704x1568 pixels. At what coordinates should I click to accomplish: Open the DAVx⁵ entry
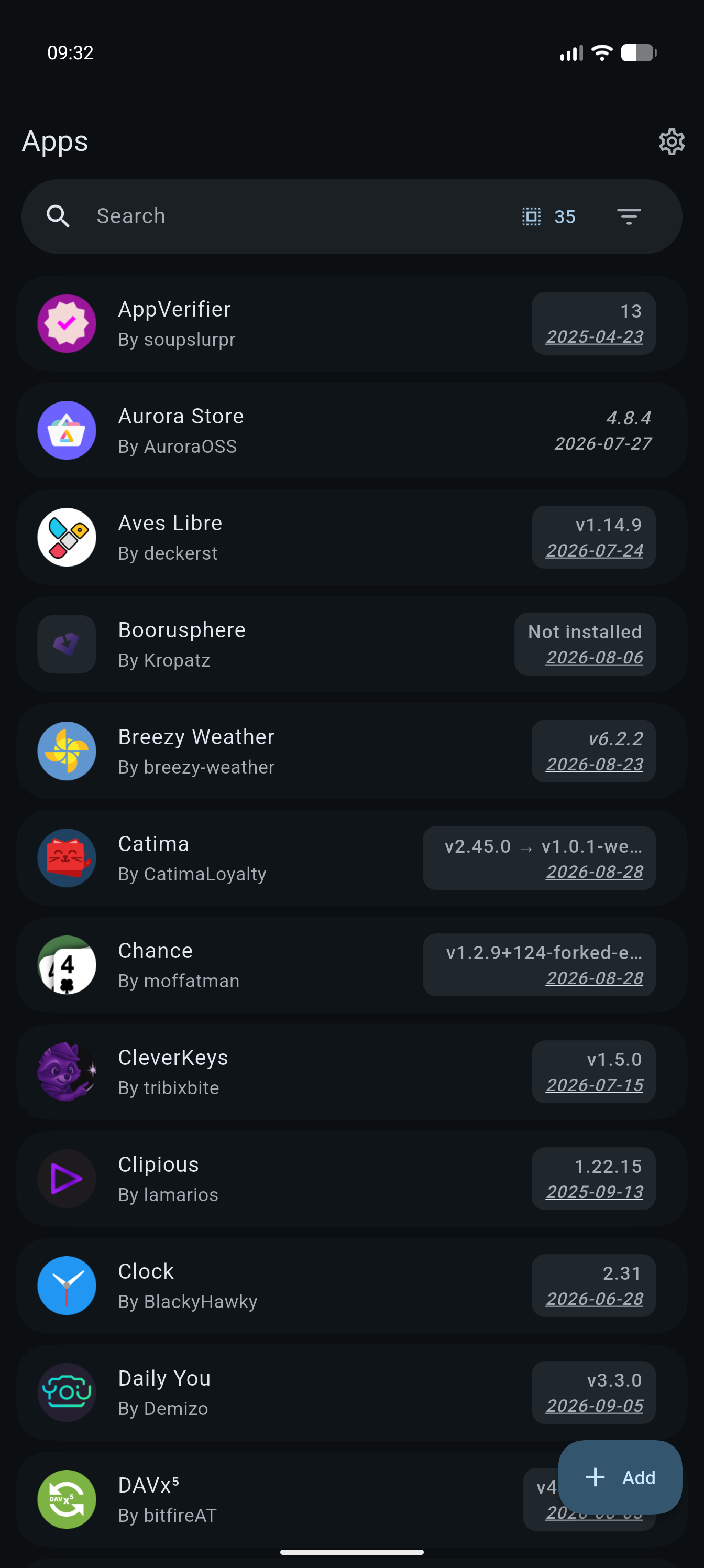286,1499
